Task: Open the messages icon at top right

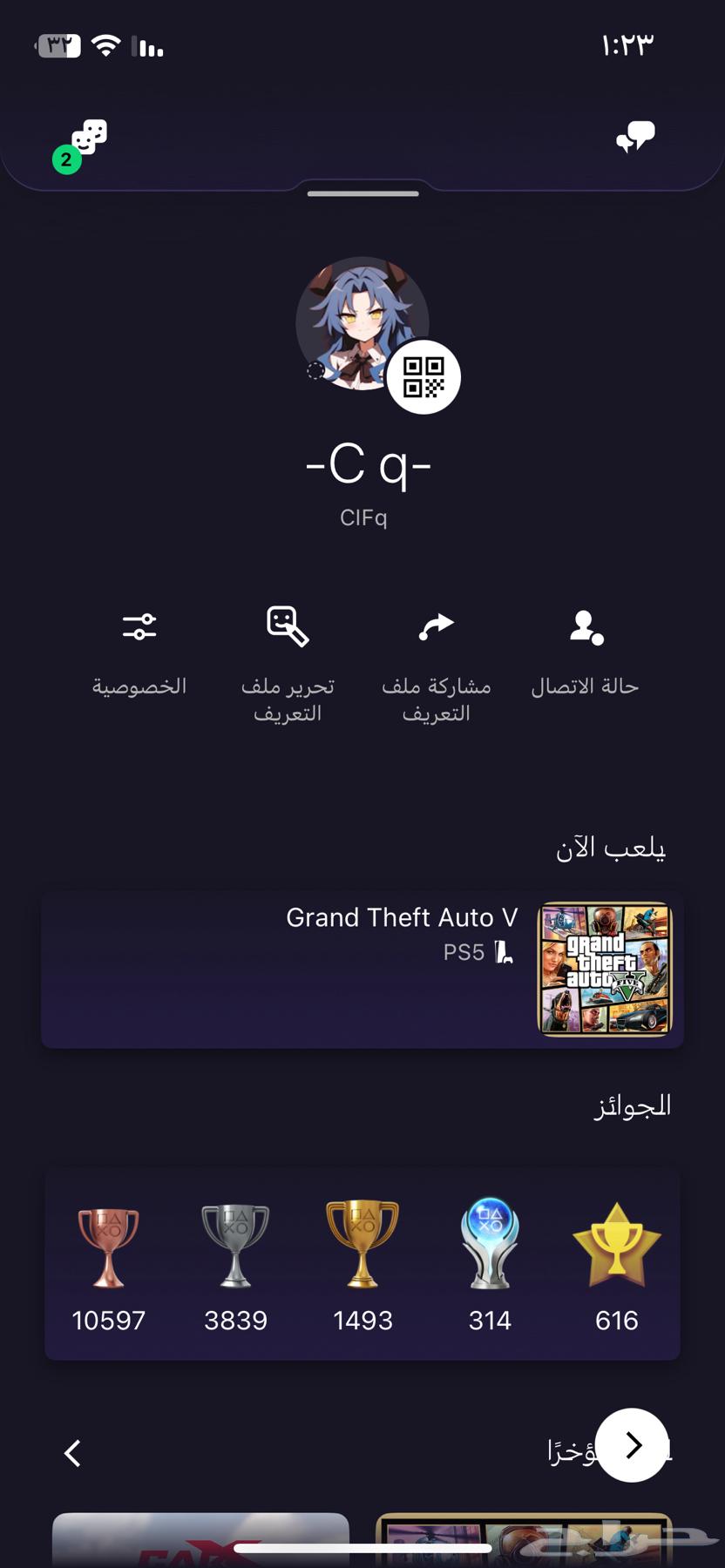Action: (635, 137)
